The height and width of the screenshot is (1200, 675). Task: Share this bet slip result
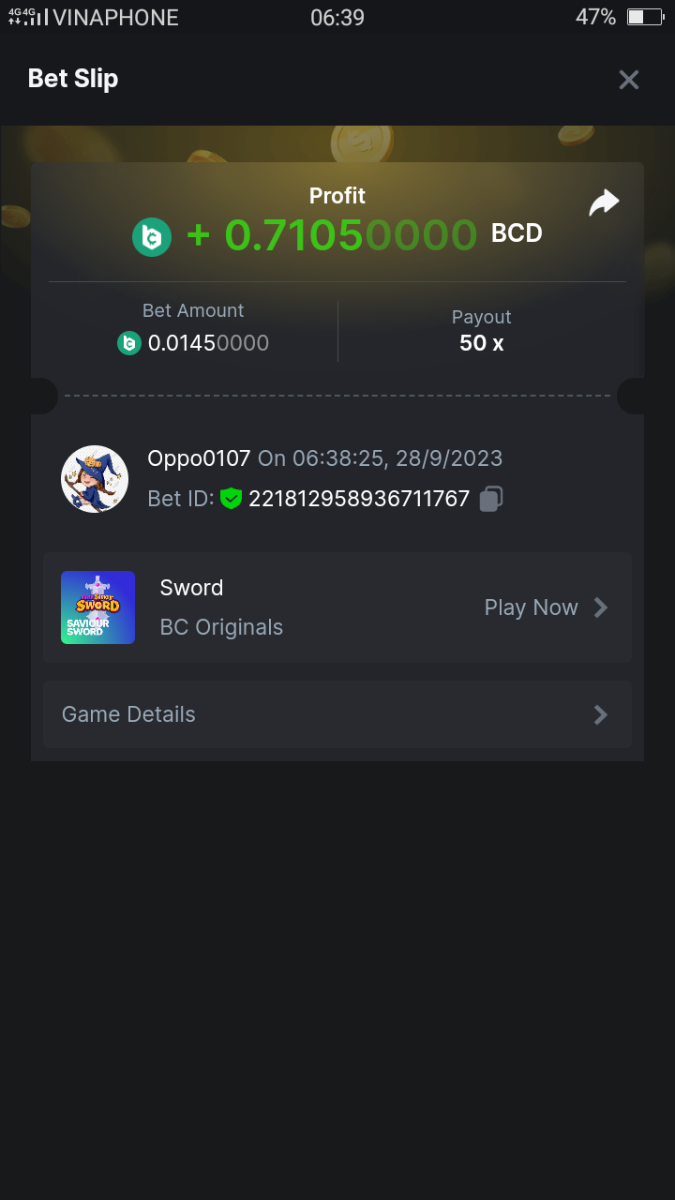pos(604,203)
